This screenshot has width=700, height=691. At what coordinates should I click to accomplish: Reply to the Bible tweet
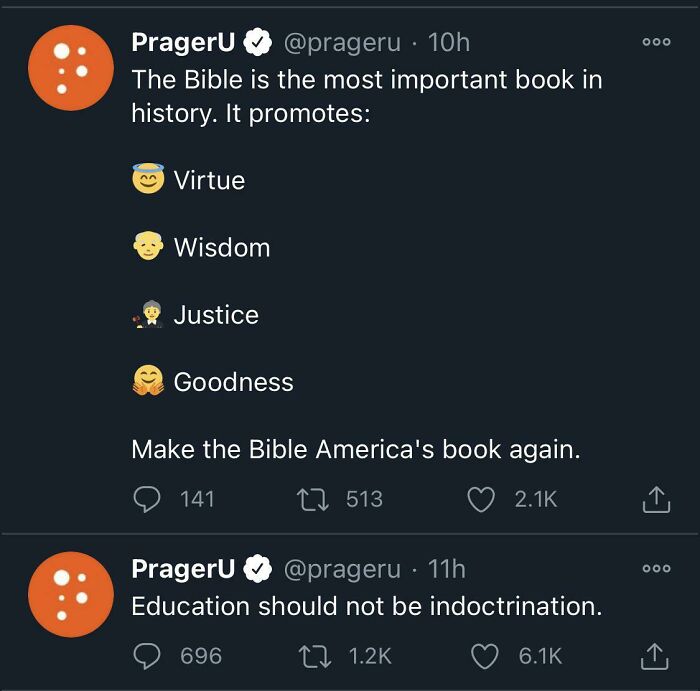147,499
